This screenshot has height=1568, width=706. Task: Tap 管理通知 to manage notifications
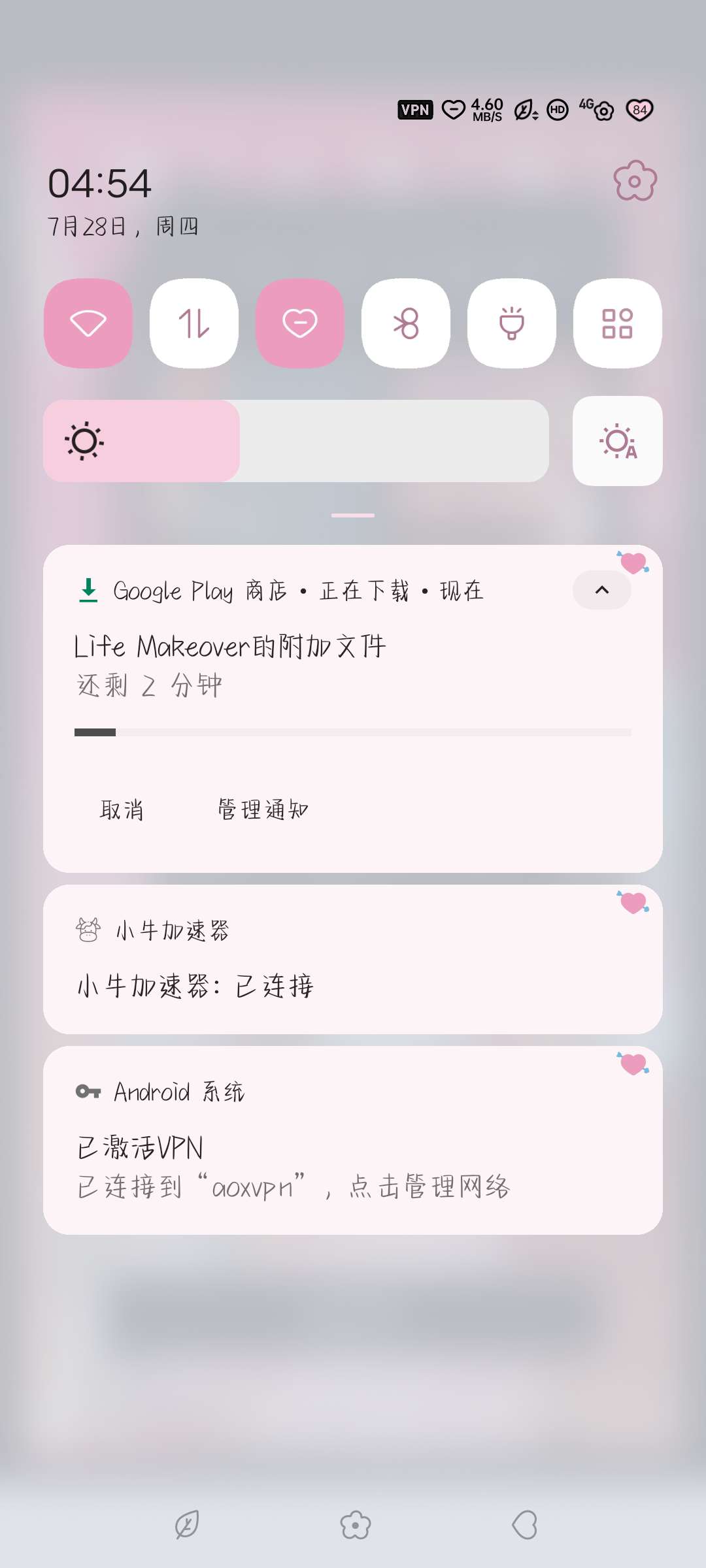pos(263,810)
